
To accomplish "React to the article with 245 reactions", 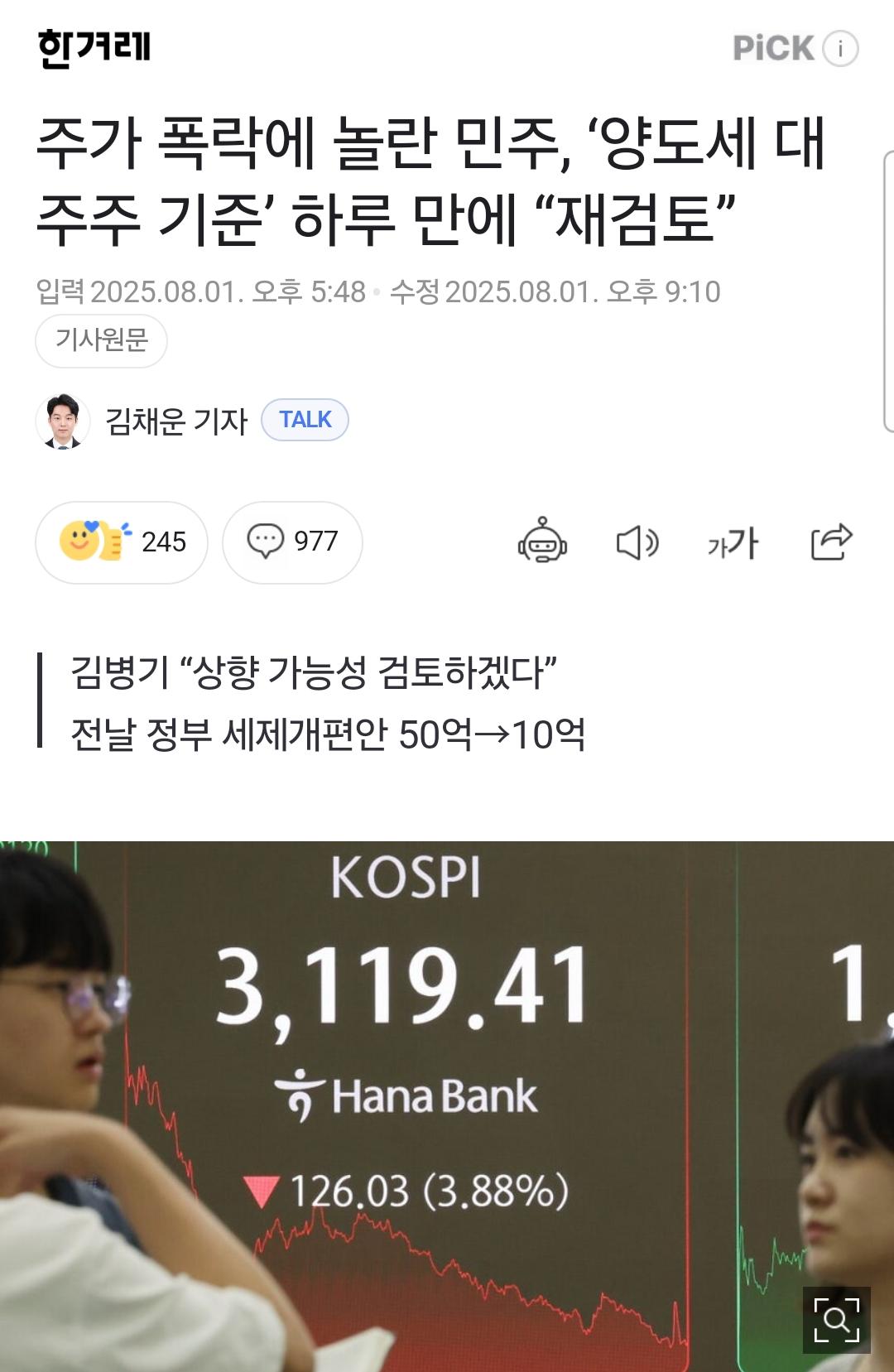I will click(x=122, y=542).
